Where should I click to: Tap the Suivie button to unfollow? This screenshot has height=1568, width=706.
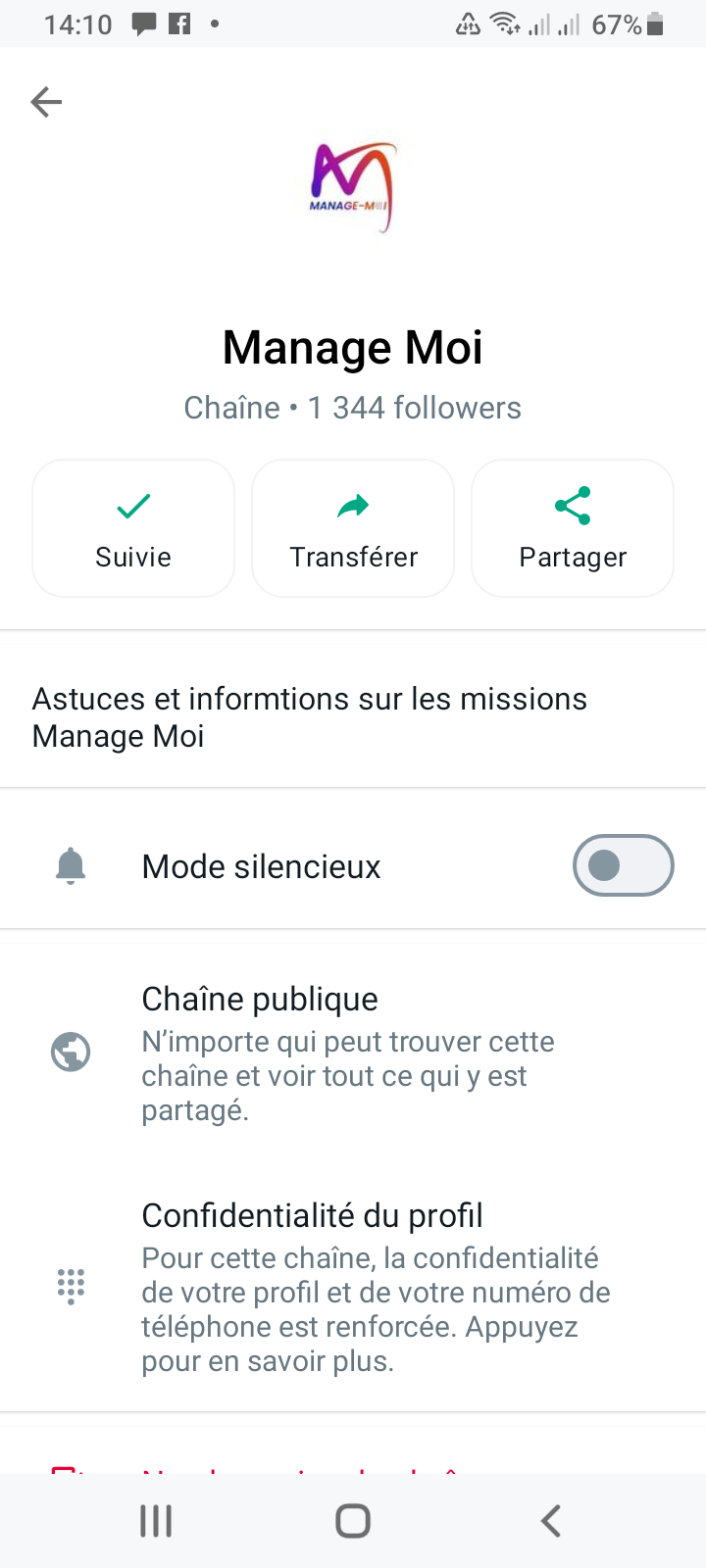point(133,529)
